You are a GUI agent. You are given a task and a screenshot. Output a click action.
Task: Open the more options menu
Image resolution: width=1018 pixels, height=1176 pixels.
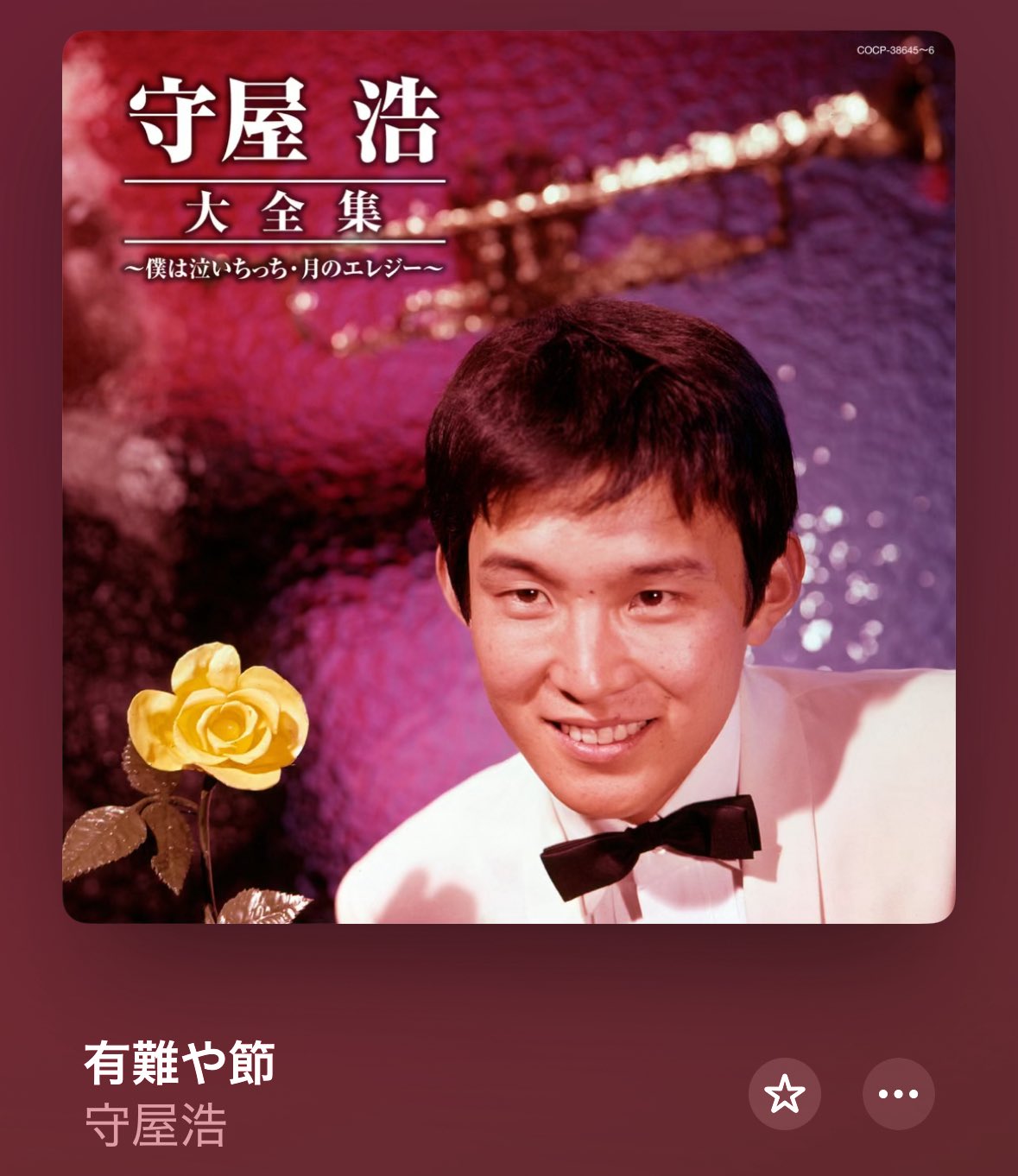pyautogui.click(x=898, y=1094)
